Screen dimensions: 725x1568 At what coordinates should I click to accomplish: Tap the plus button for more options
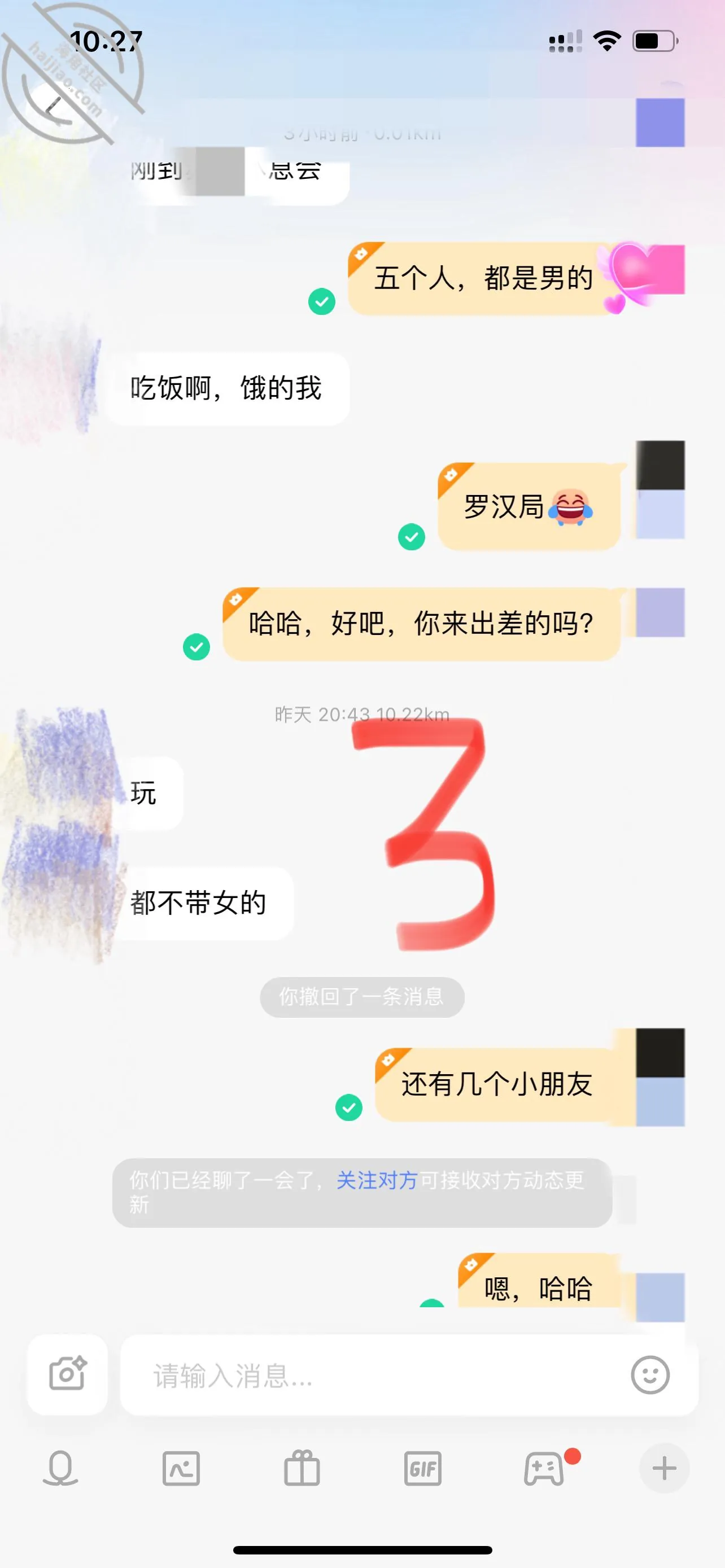[664, 1468]
